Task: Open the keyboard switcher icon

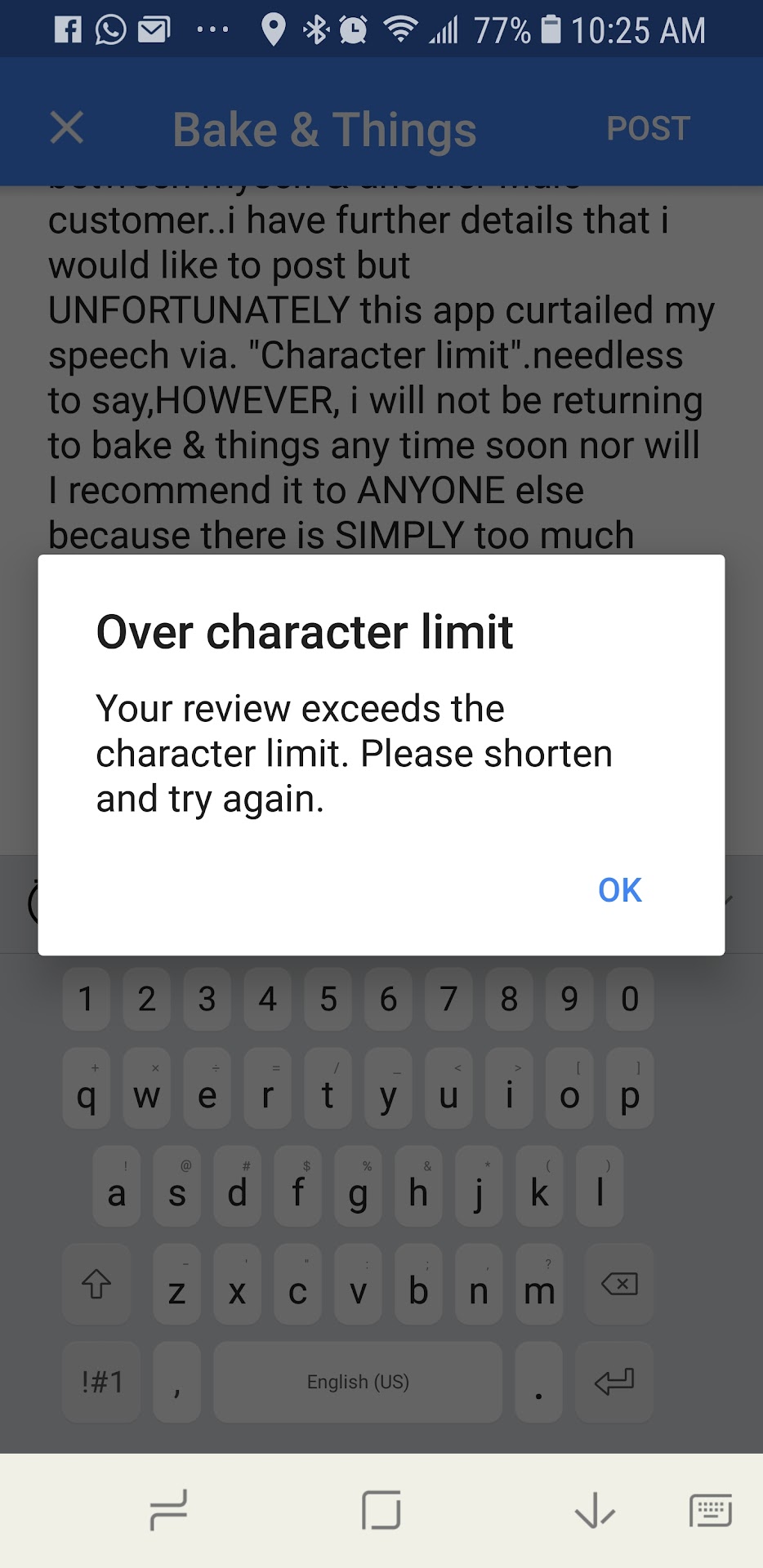Action: pos(710,1510)
